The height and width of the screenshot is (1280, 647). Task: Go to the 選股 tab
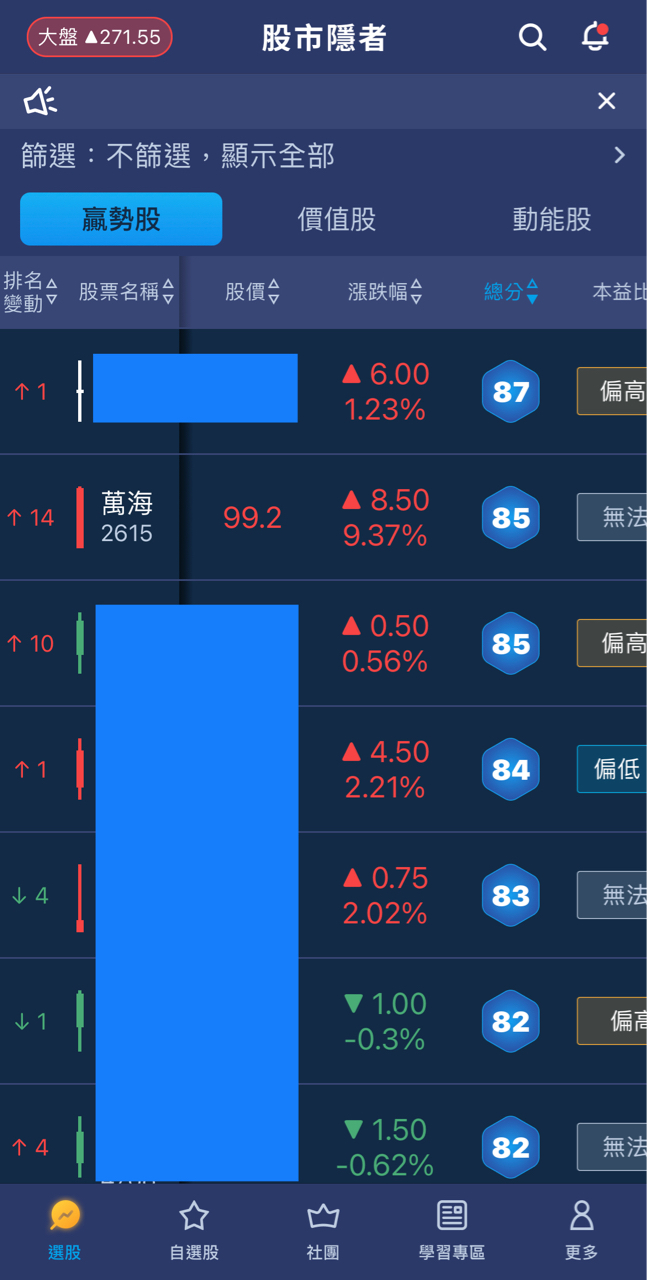coord(64,1231)
